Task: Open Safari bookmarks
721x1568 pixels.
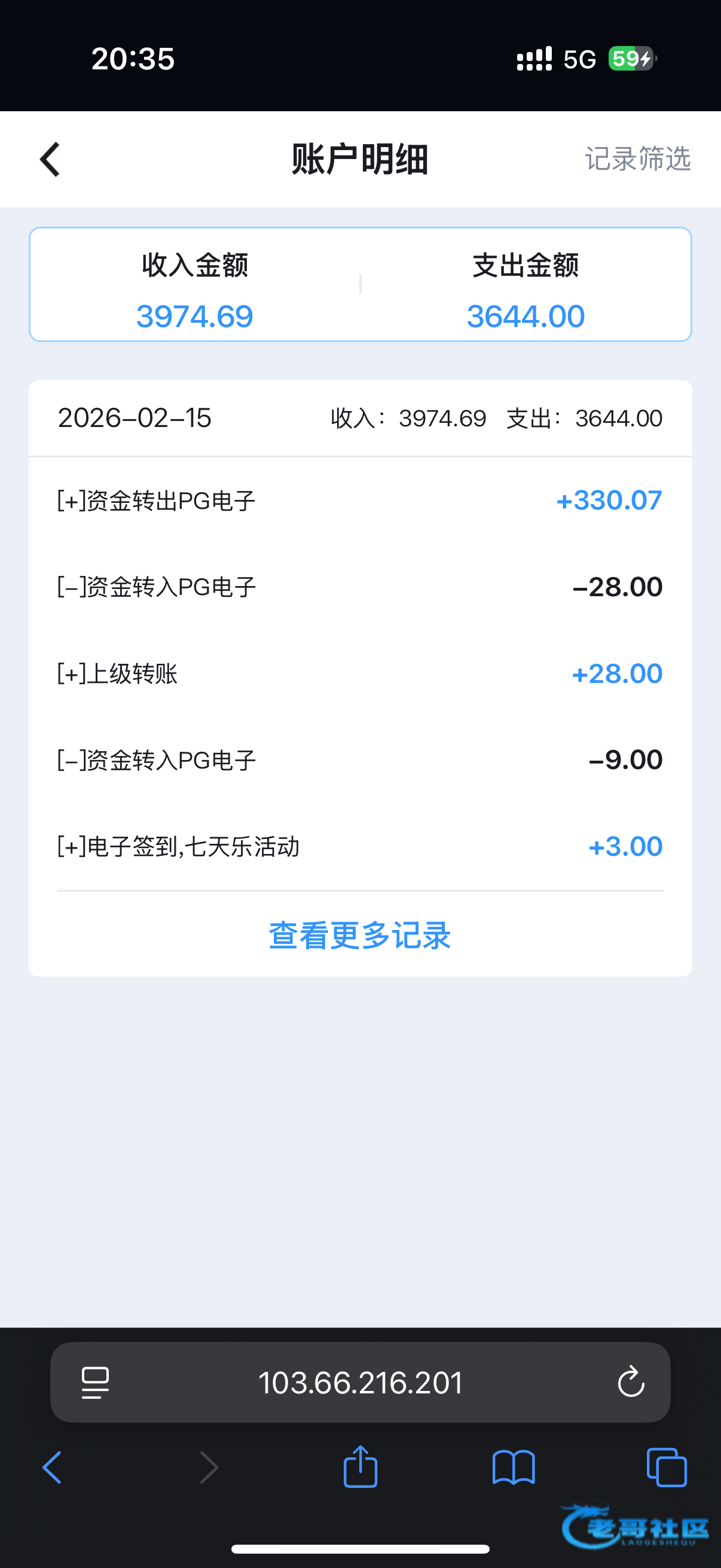Action: pos(514,1467)
